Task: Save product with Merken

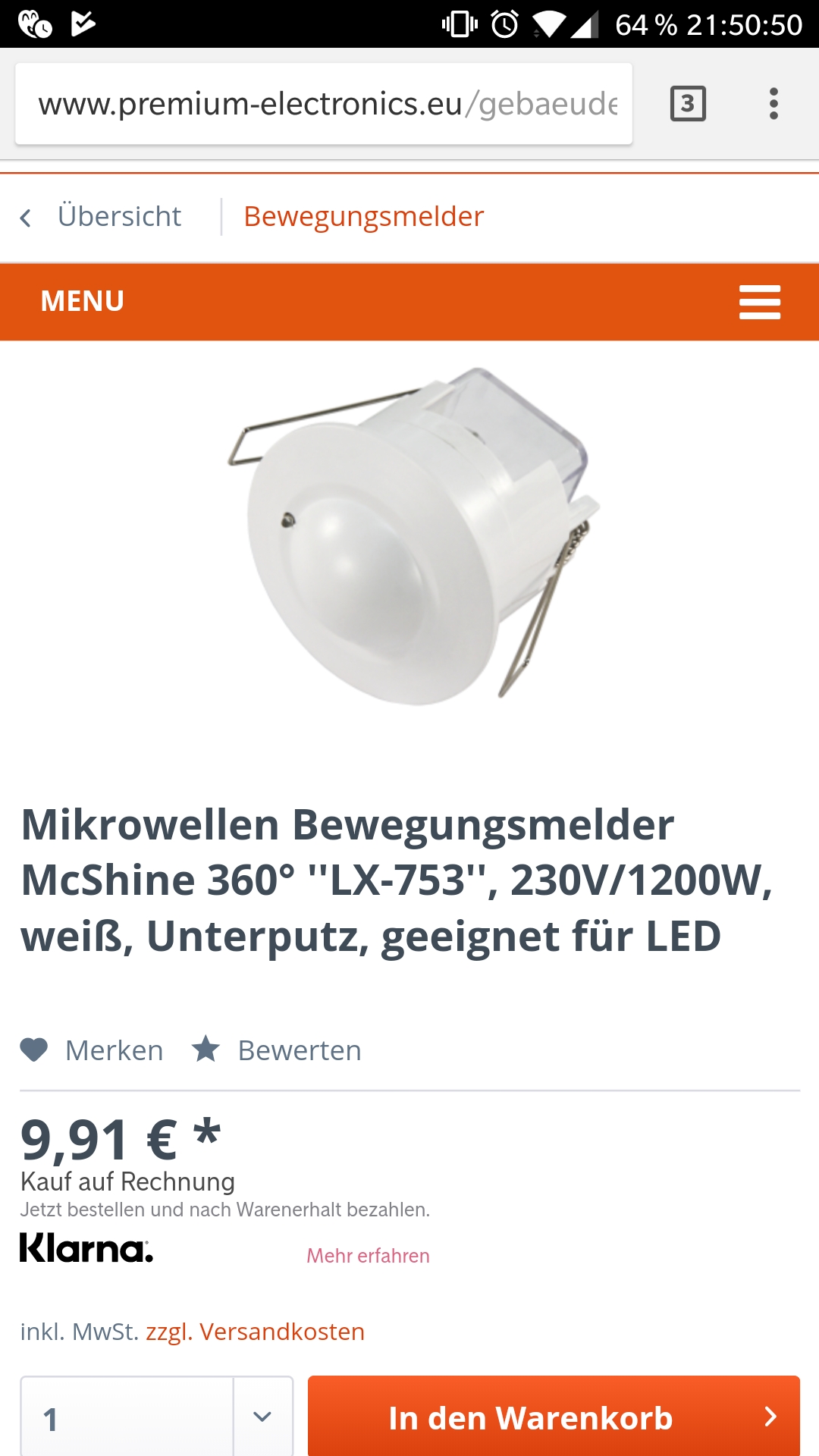Action: pyautogui.click(x=92, y=1050)
